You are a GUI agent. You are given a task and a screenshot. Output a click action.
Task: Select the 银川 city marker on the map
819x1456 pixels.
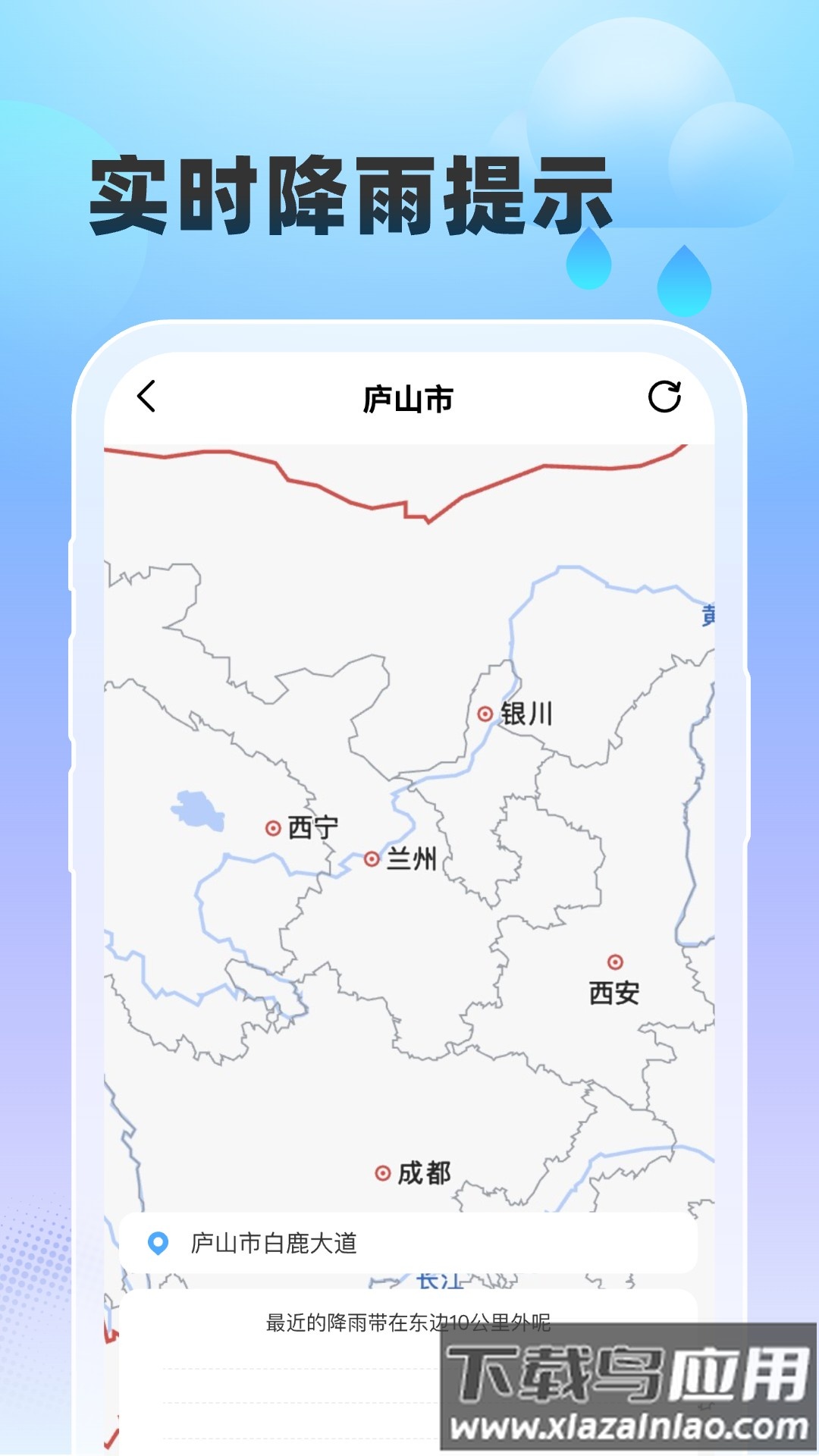point(486,713)
